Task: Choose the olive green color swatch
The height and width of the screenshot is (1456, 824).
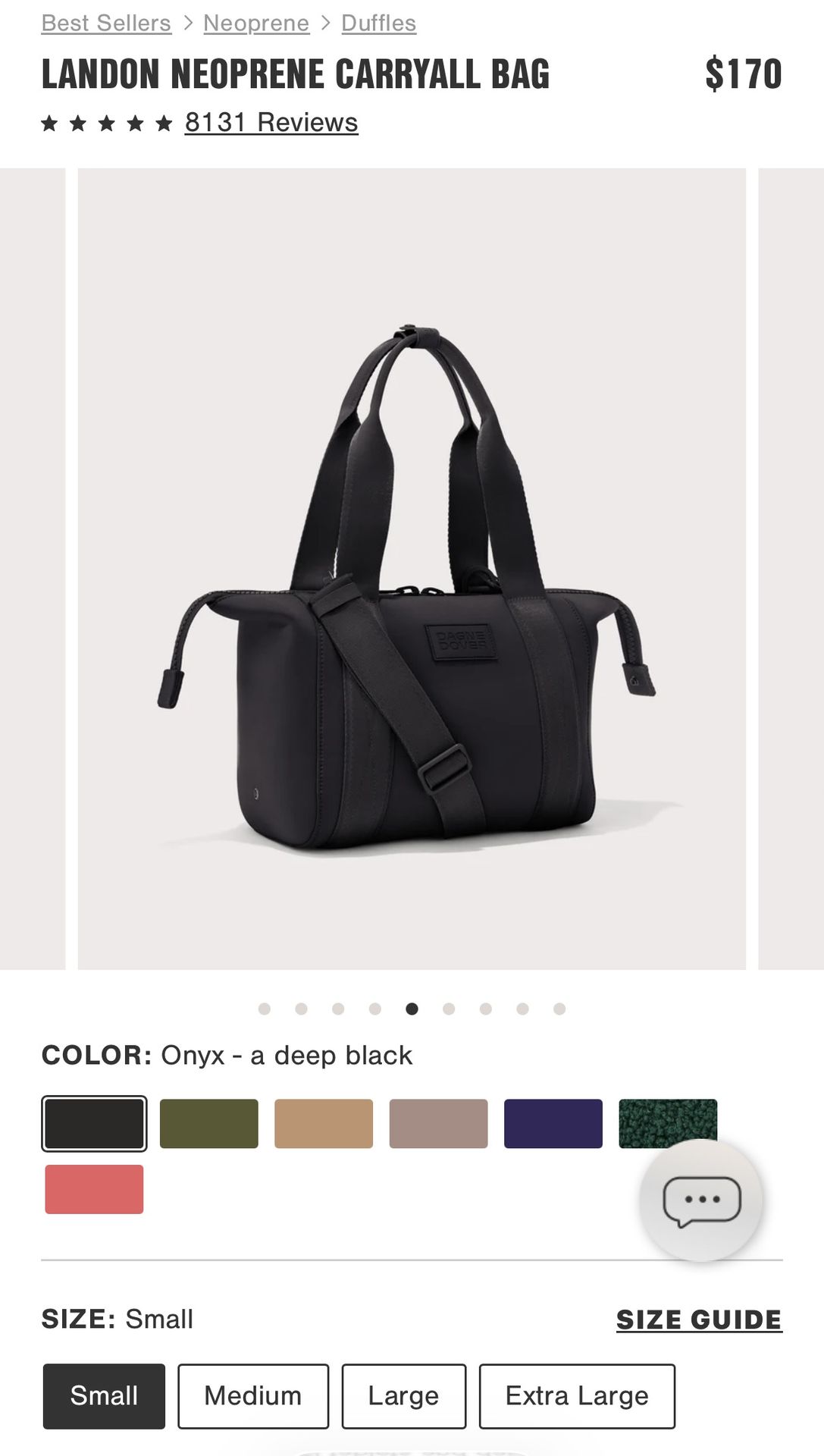Action: pyautogui.click(x=208, y=1123)
